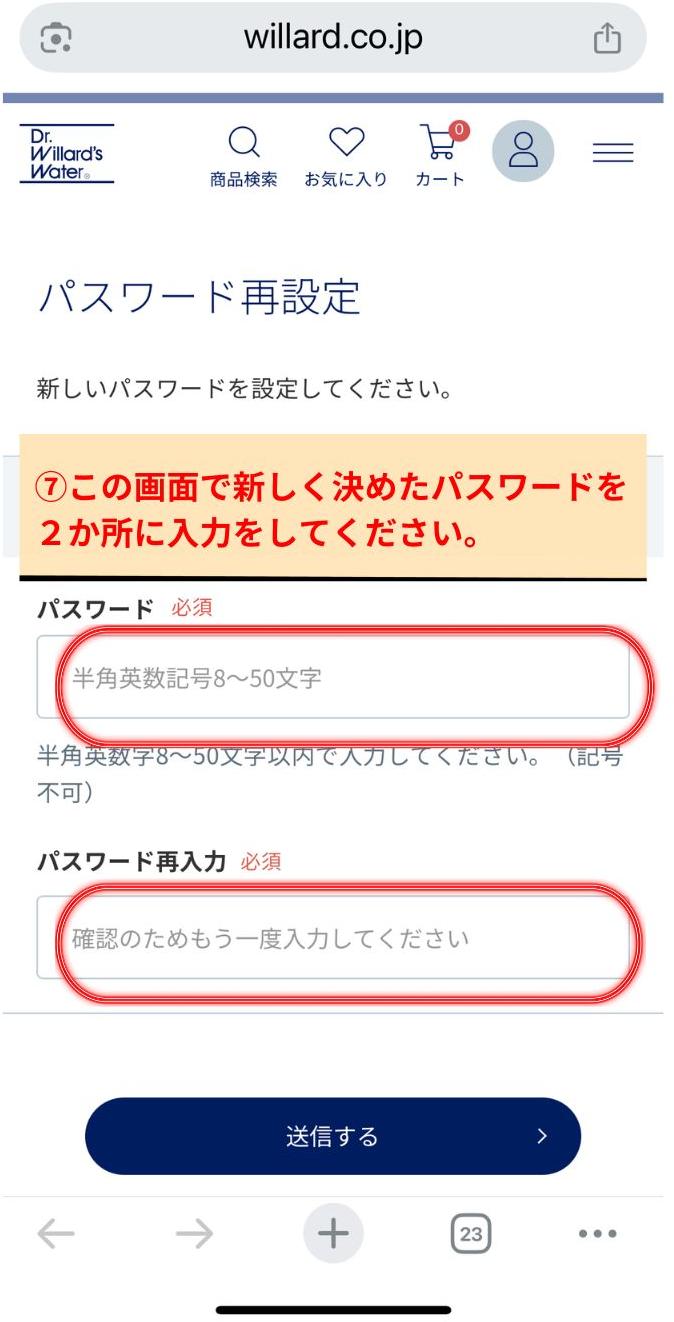Show the 23 open tabs
This screenshot has height=1322, width=674.
pos(470,1234)
